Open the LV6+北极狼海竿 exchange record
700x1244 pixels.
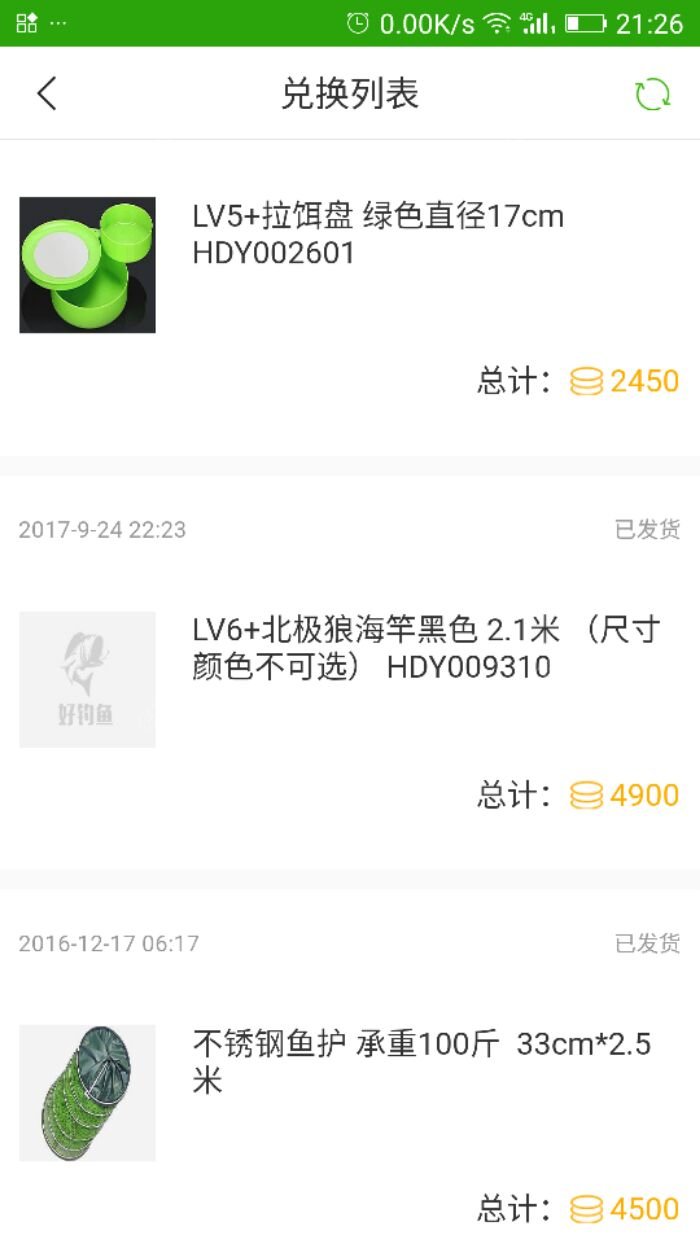point(425,649)
